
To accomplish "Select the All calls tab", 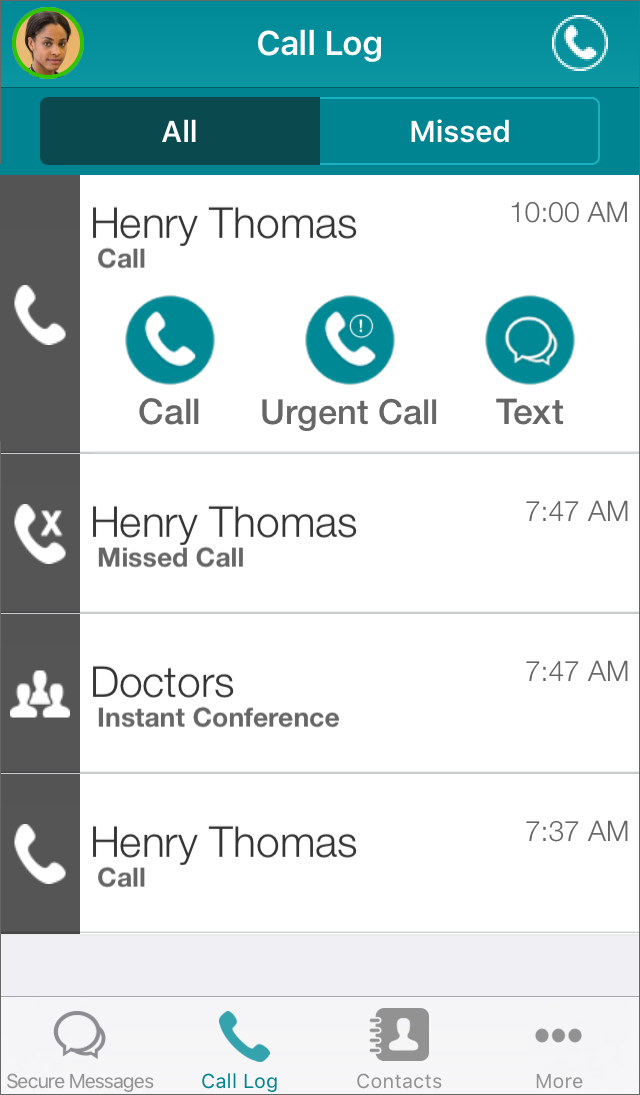I will [x=180, y=131].
